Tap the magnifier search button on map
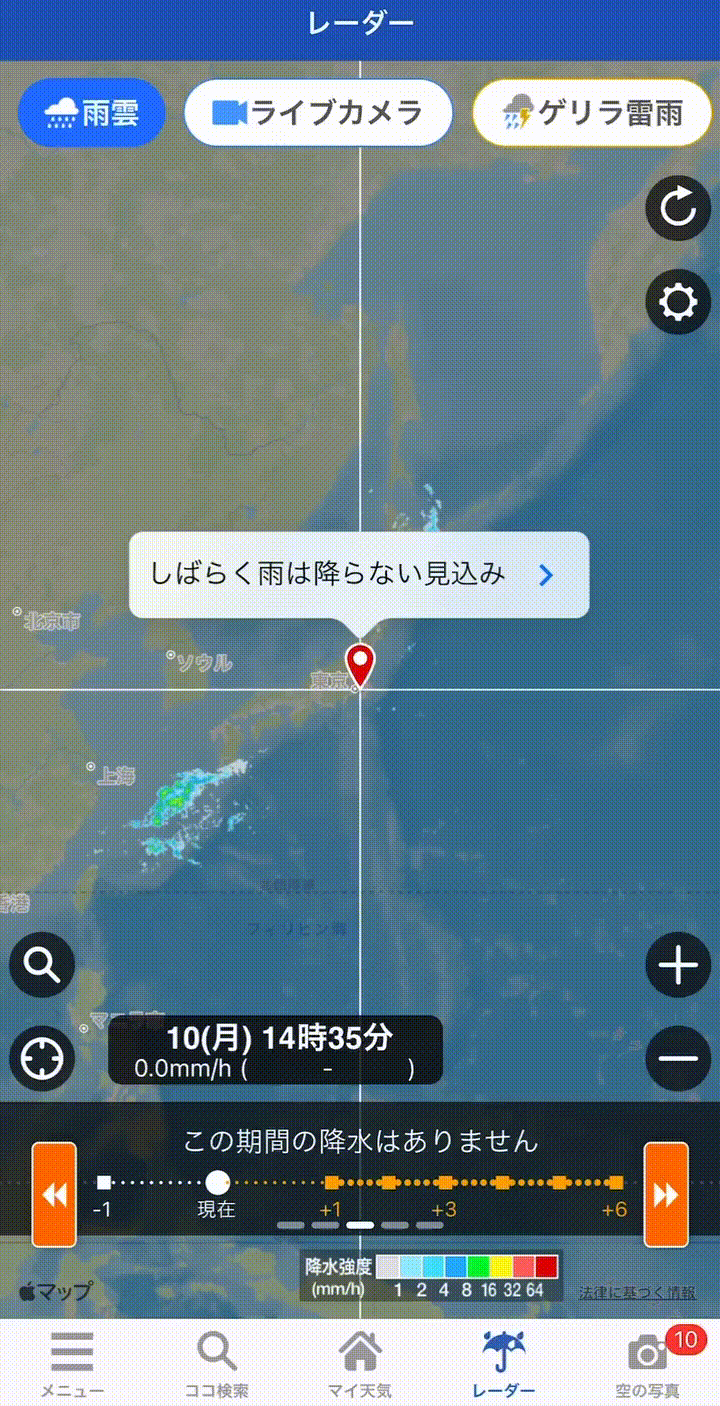The image size is (720, 1406). coord(42,966)
